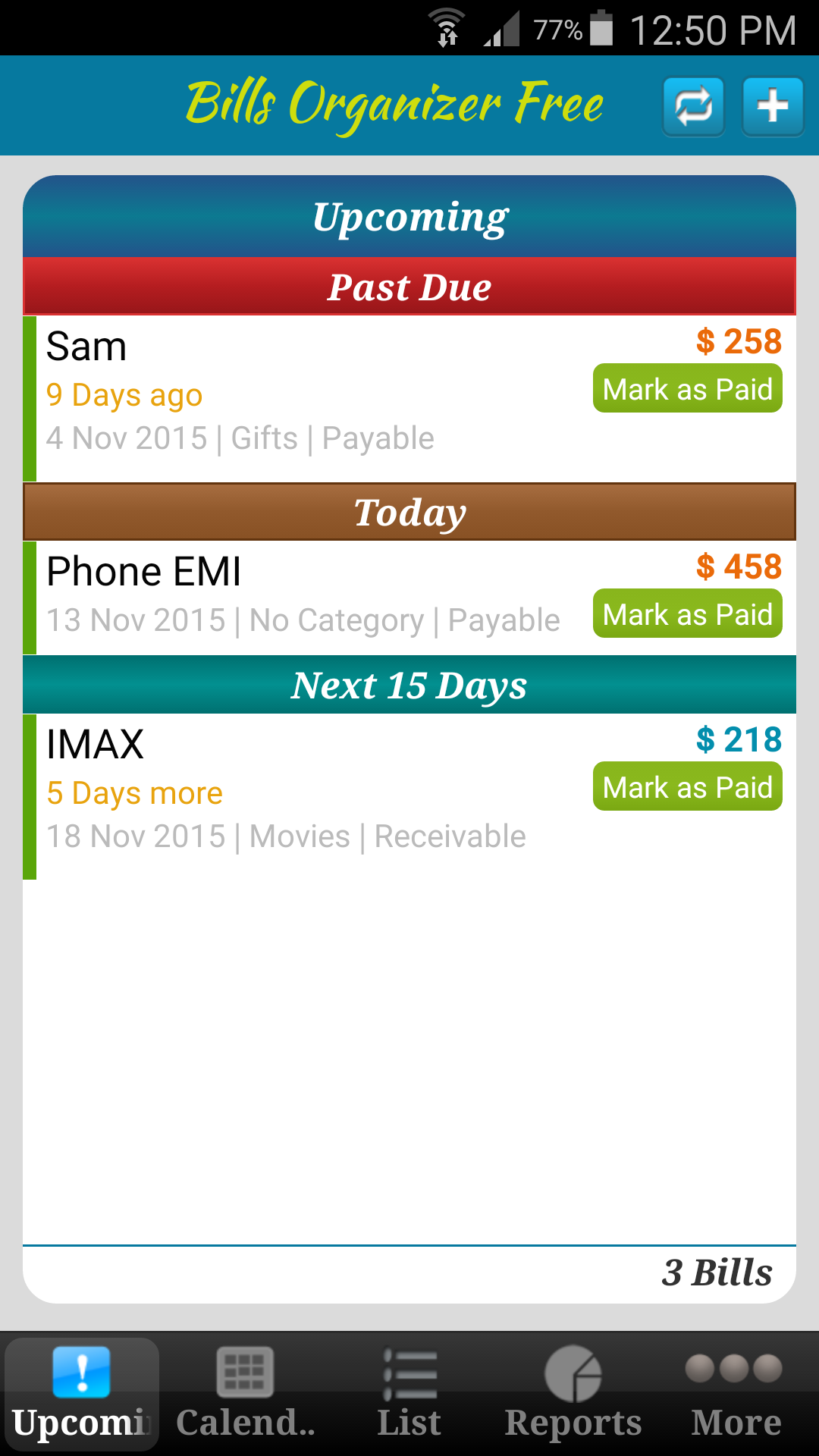
Task: Toggle the IMAX bill's green status bar
Action: coord(31,792)
